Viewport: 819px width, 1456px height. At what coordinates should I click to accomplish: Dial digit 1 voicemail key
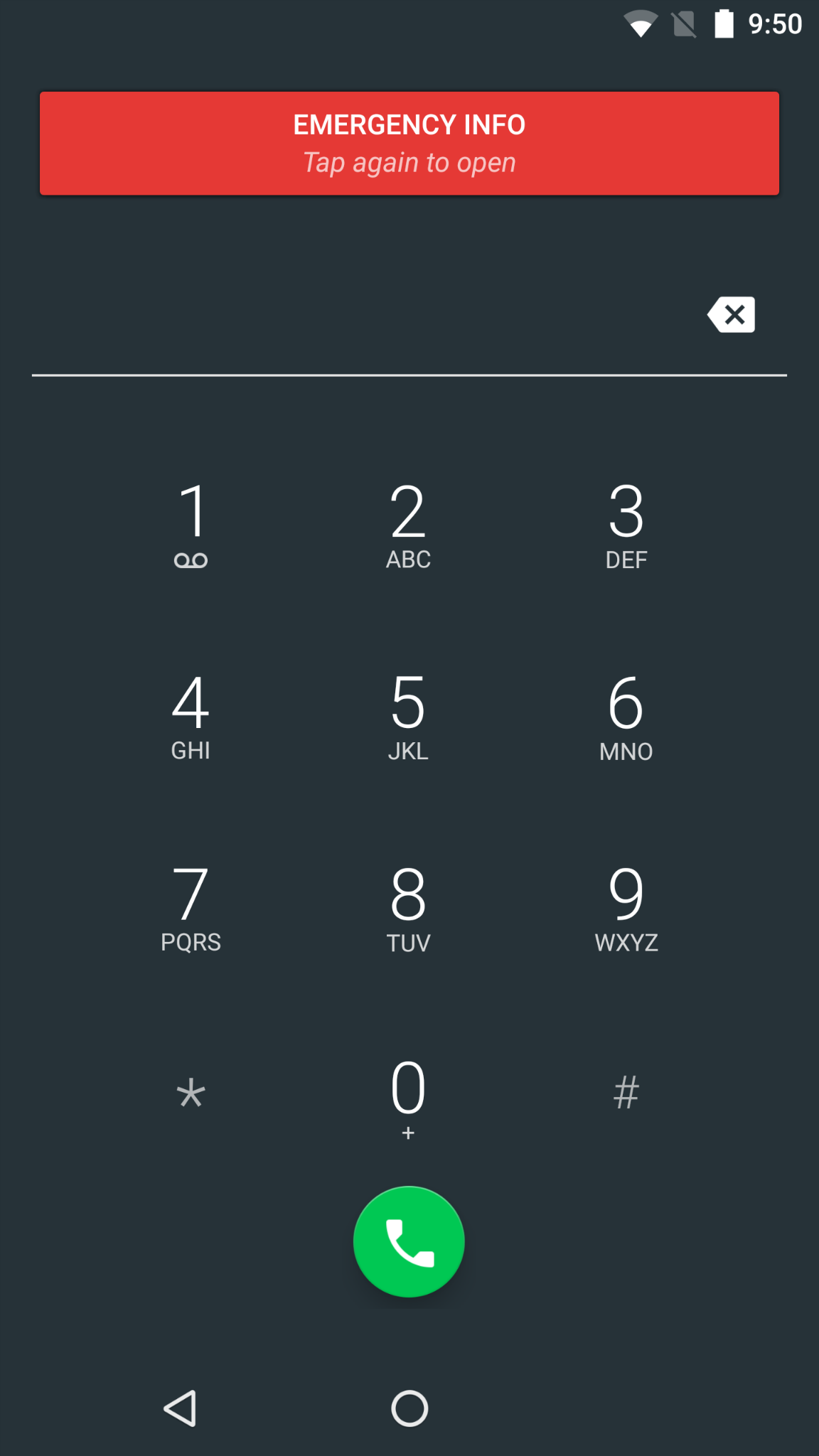point(191,525)
